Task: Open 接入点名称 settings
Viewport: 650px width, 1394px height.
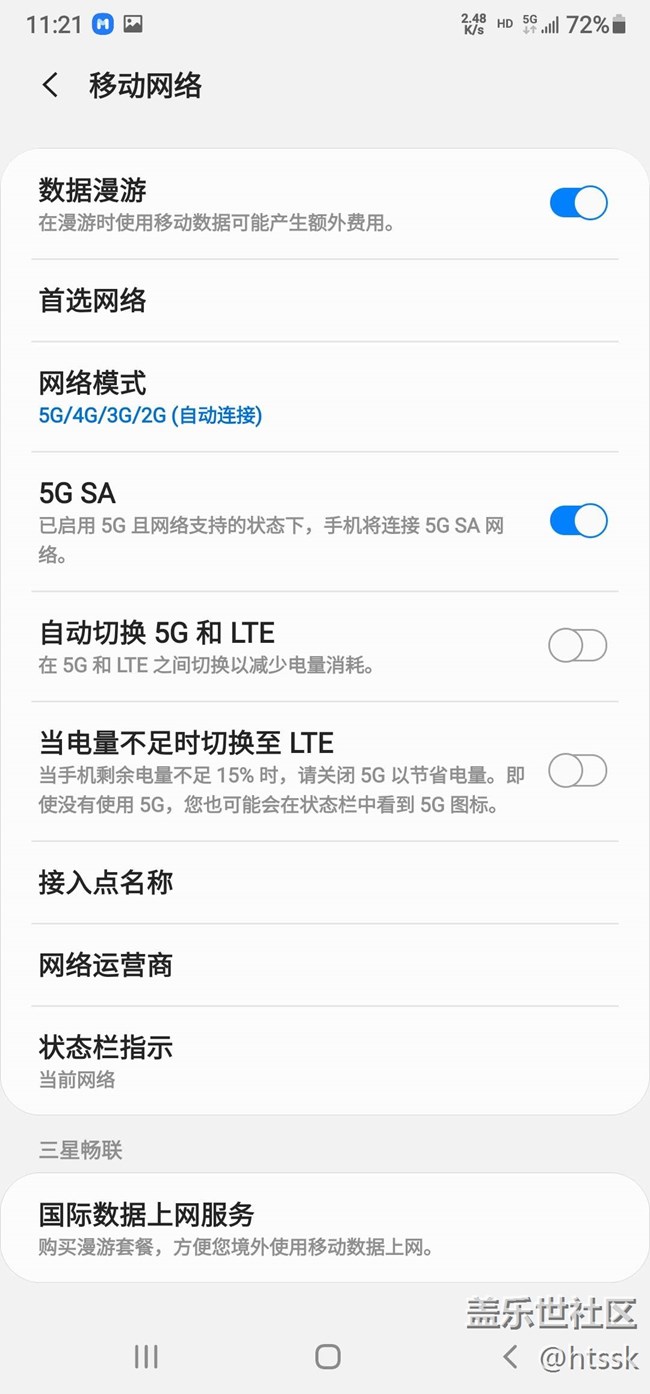Action: click(325, 882)
